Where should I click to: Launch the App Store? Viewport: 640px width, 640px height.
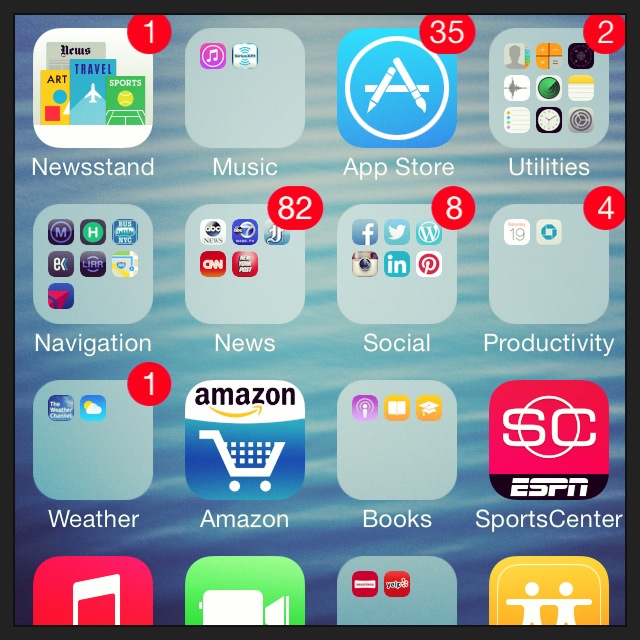point(397,88)
